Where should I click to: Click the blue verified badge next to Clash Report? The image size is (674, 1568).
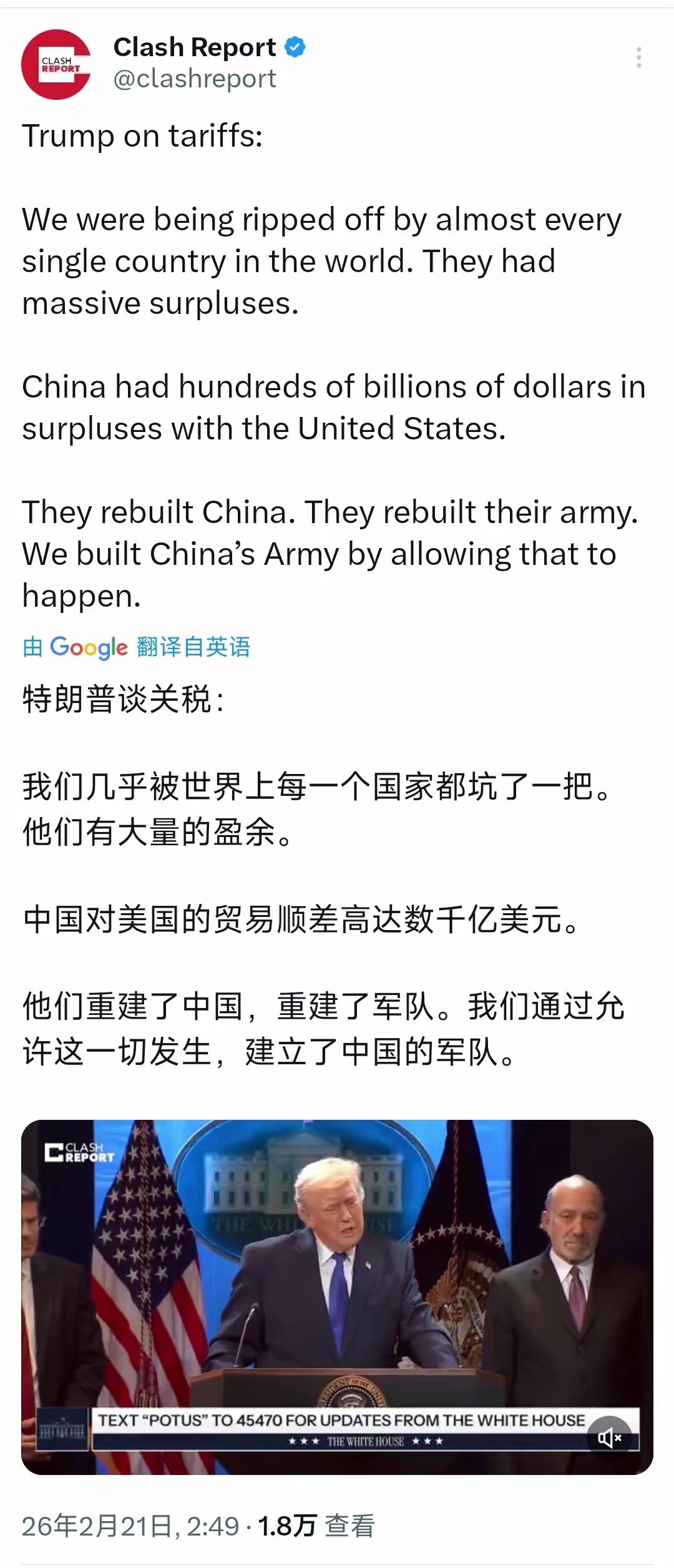(293, 46)
